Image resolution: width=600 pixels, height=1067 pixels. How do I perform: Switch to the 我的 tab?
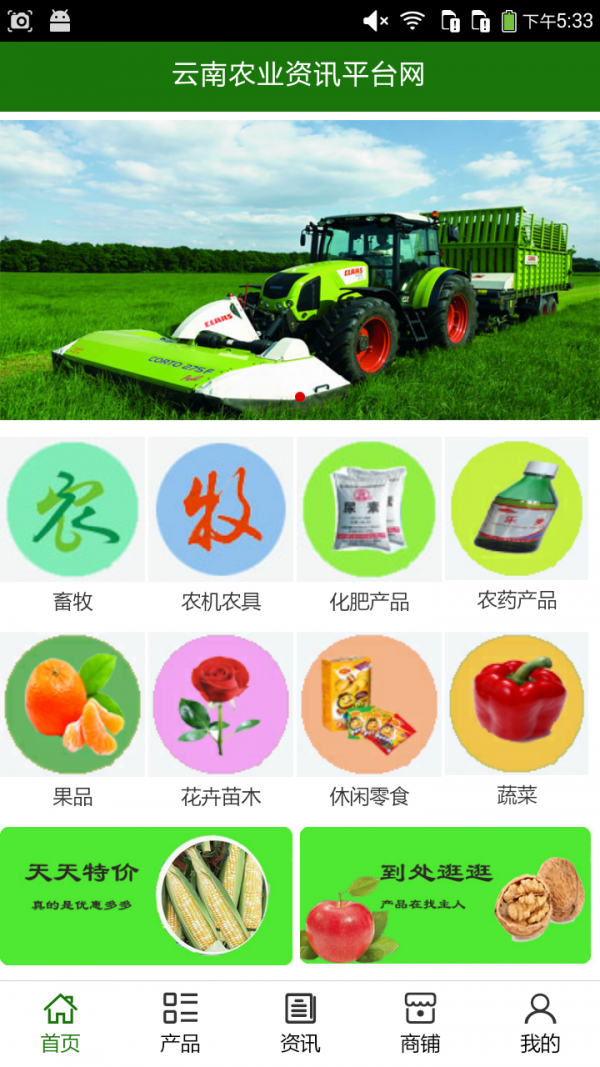540,1022
